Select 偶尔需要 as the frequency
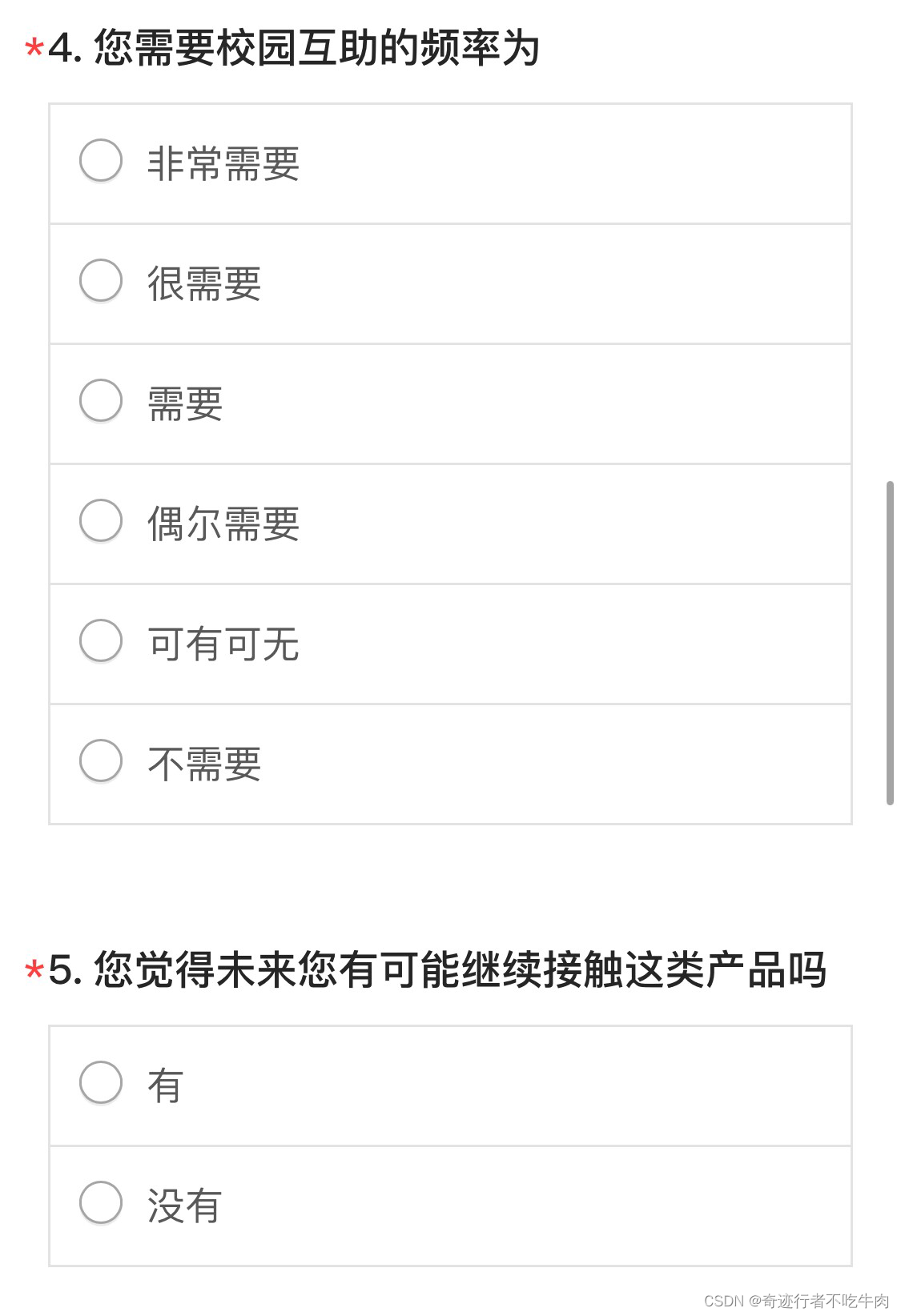This screenshot has width=901, height=1316. [x=101, y=520]
